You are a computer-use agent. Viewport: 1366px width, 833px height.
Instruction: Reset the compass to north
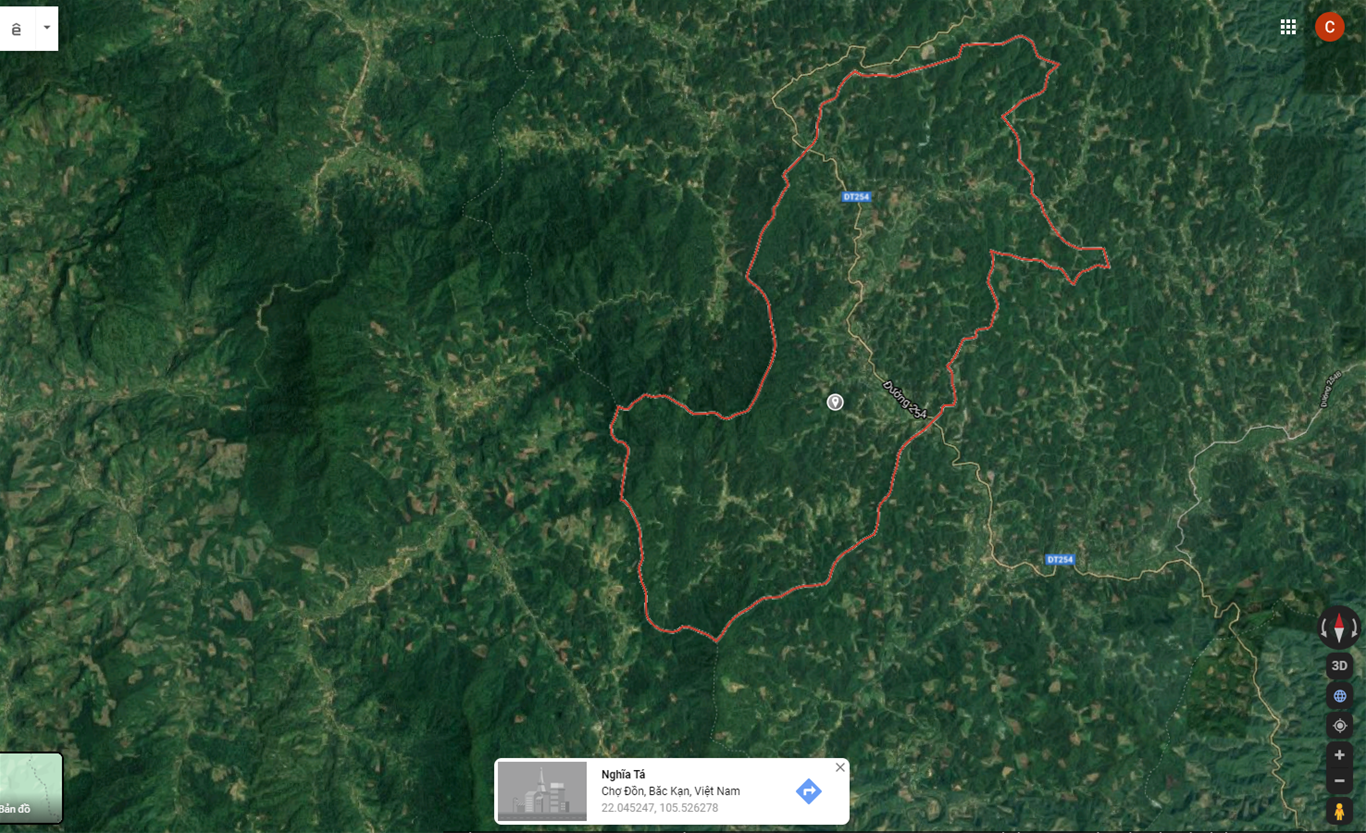(x=1339, y=629)
